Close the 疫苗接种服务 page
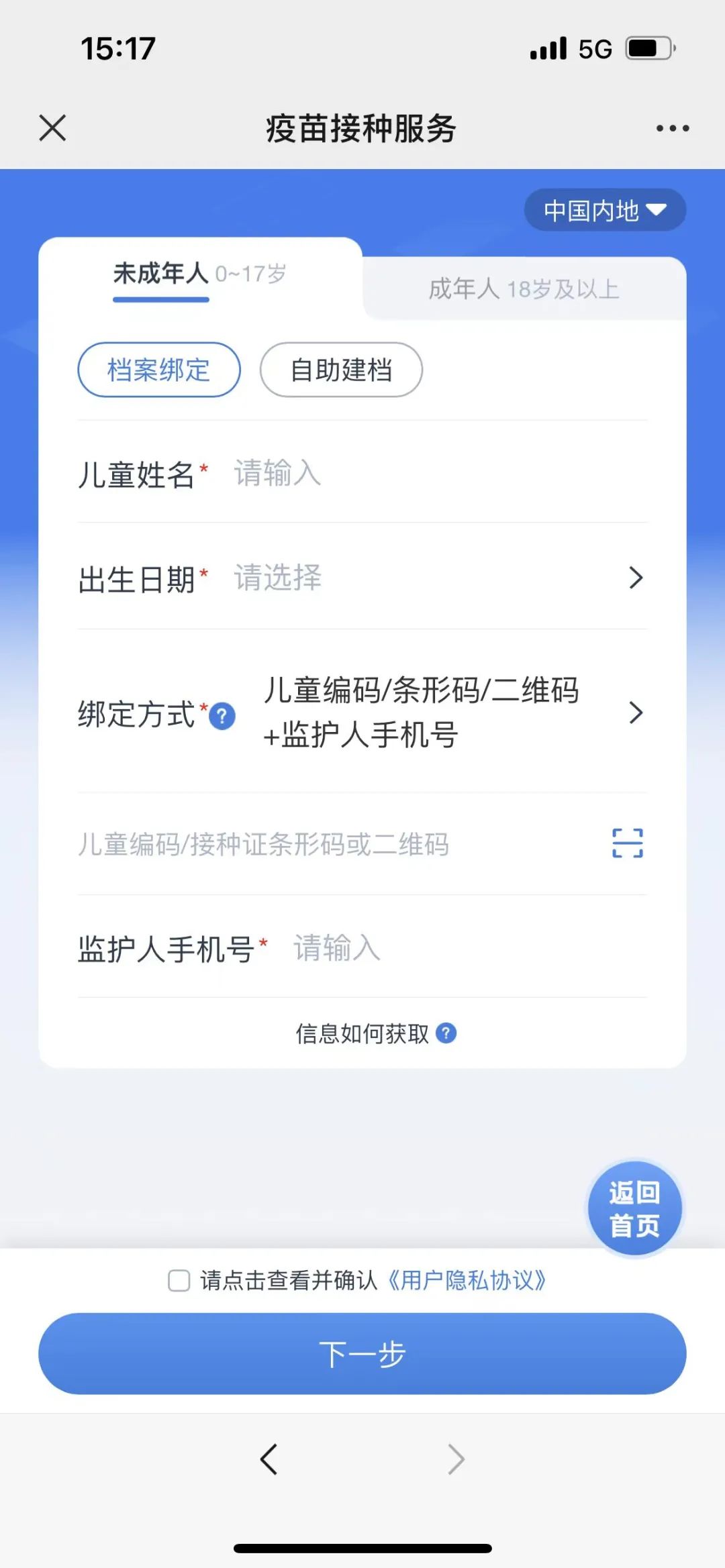The height and width of the screenshot is (1568, 725). point(52,127)
